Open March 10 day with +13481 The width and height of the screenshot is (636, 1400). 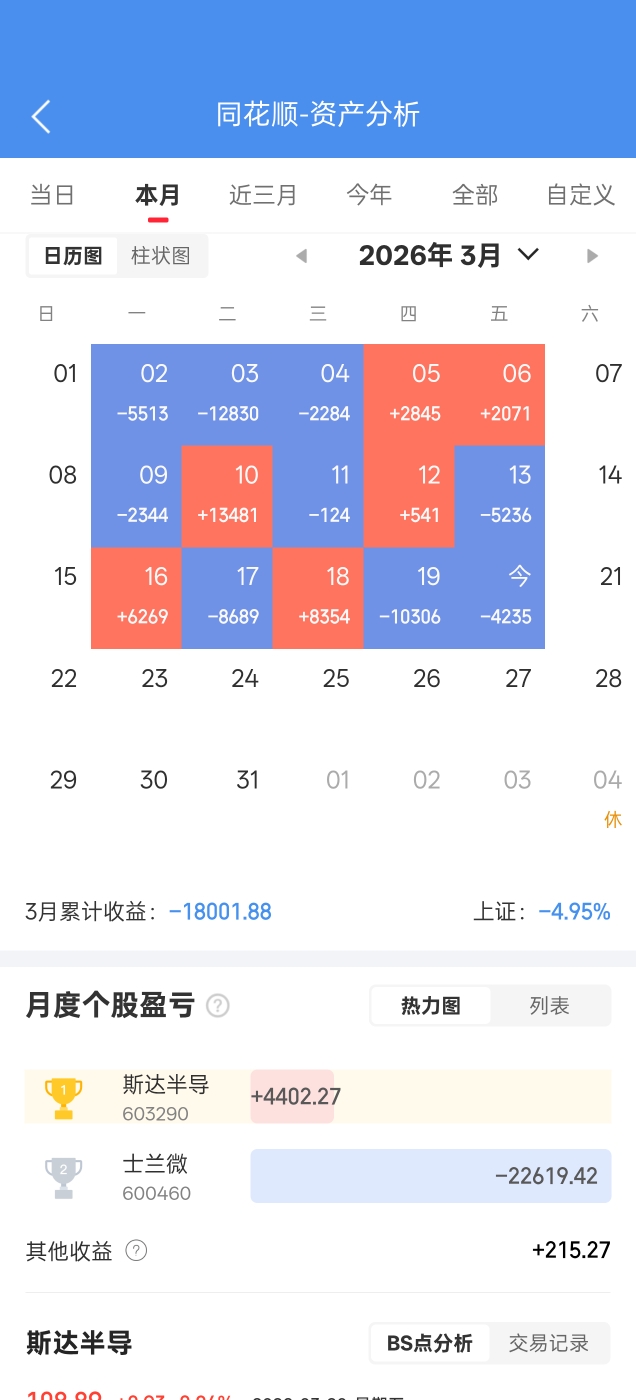pos(227,496)
